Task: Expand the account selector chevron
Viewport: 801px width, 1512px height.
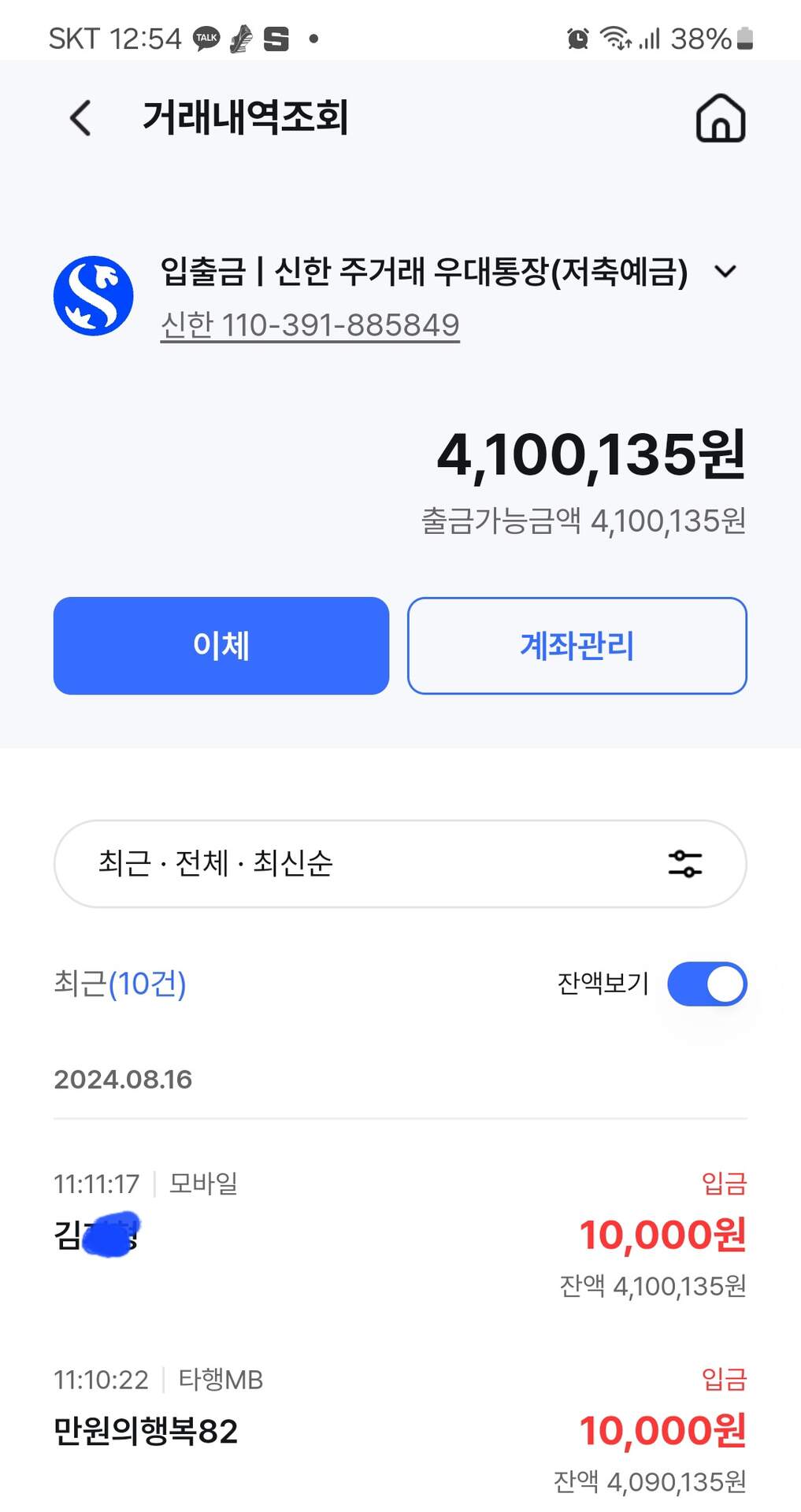Action: point(725,272)
